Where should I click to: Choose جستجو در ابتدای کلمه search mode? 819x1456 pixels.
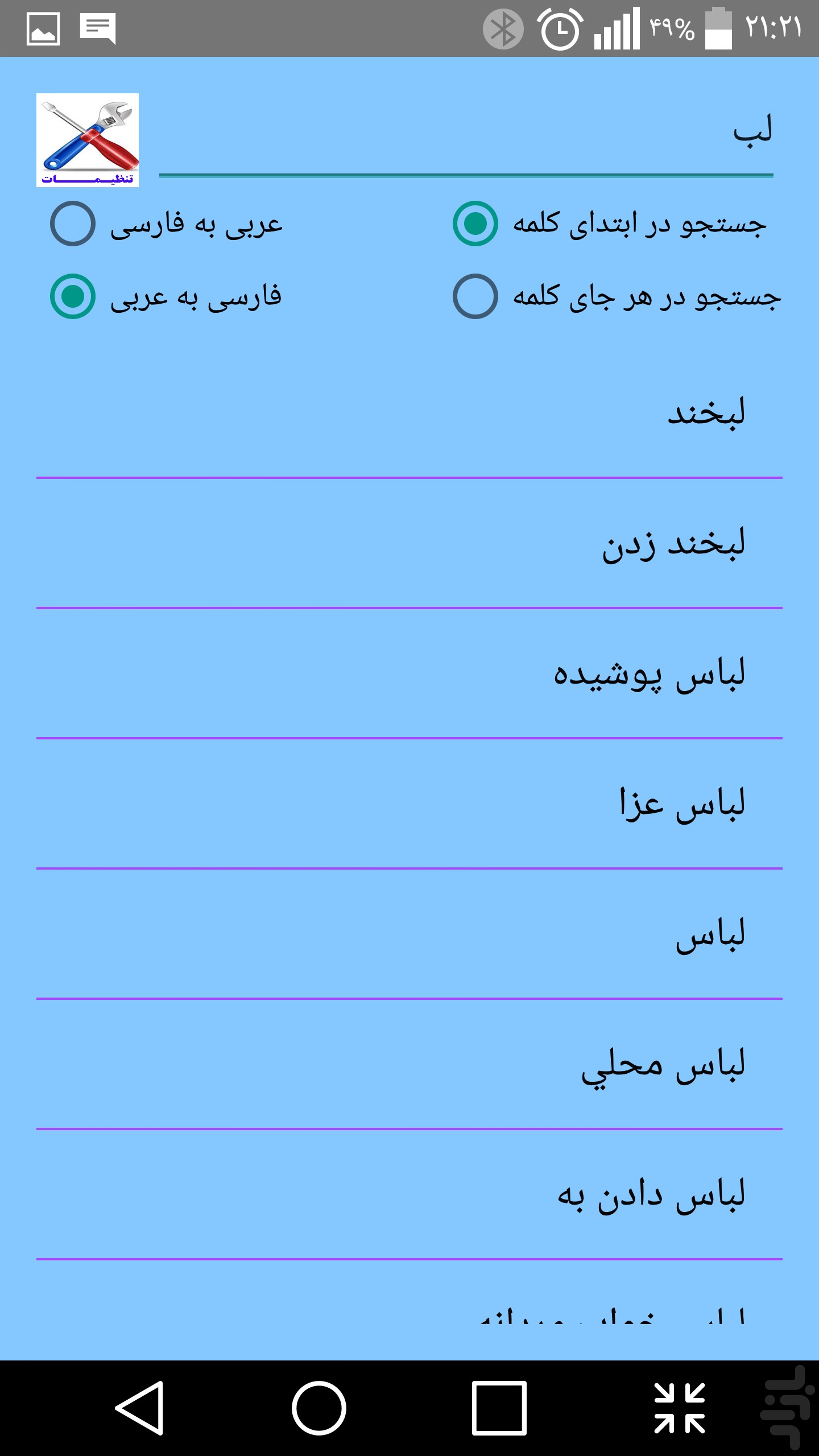click(610, 224)
